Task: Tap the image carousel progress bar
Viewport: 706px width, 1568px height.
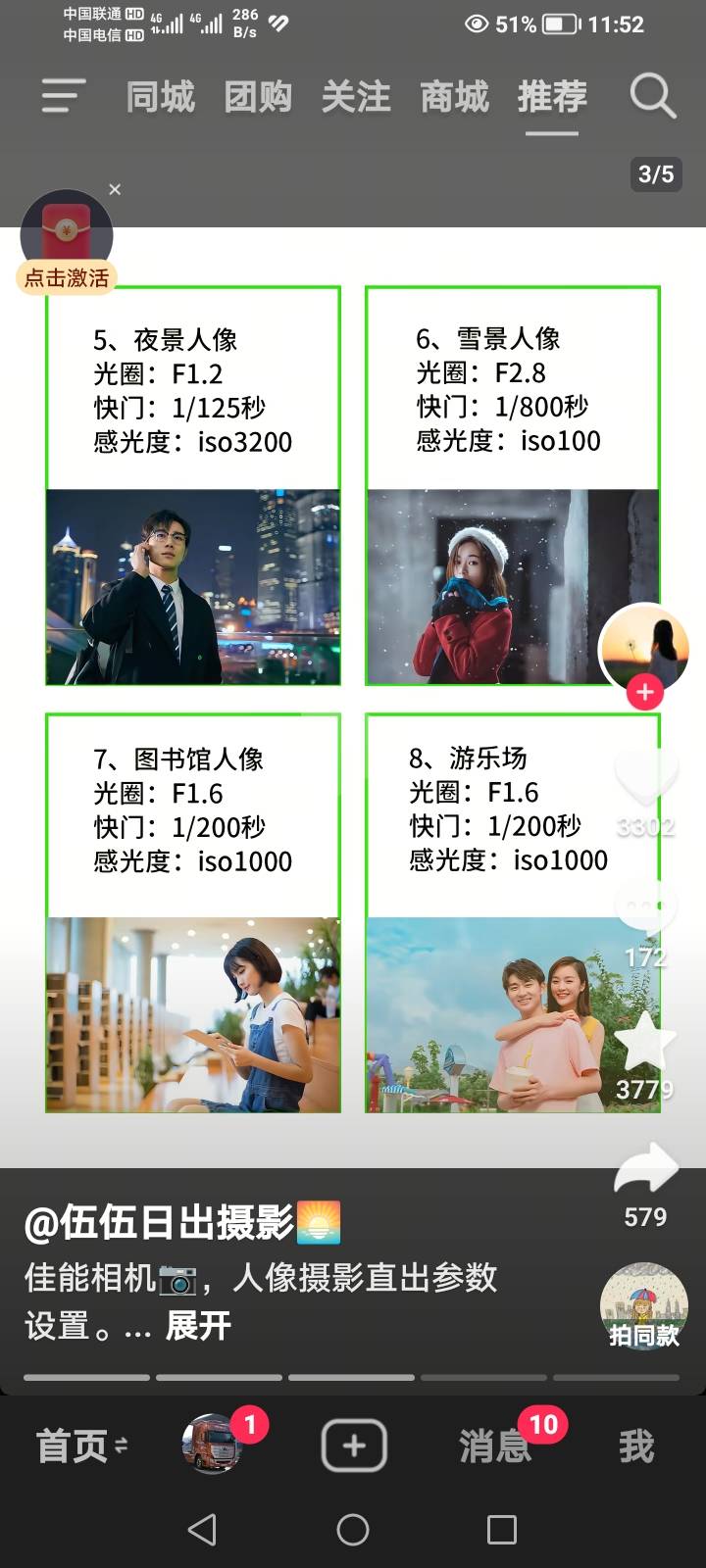Action: click(x=353, y=1375)
